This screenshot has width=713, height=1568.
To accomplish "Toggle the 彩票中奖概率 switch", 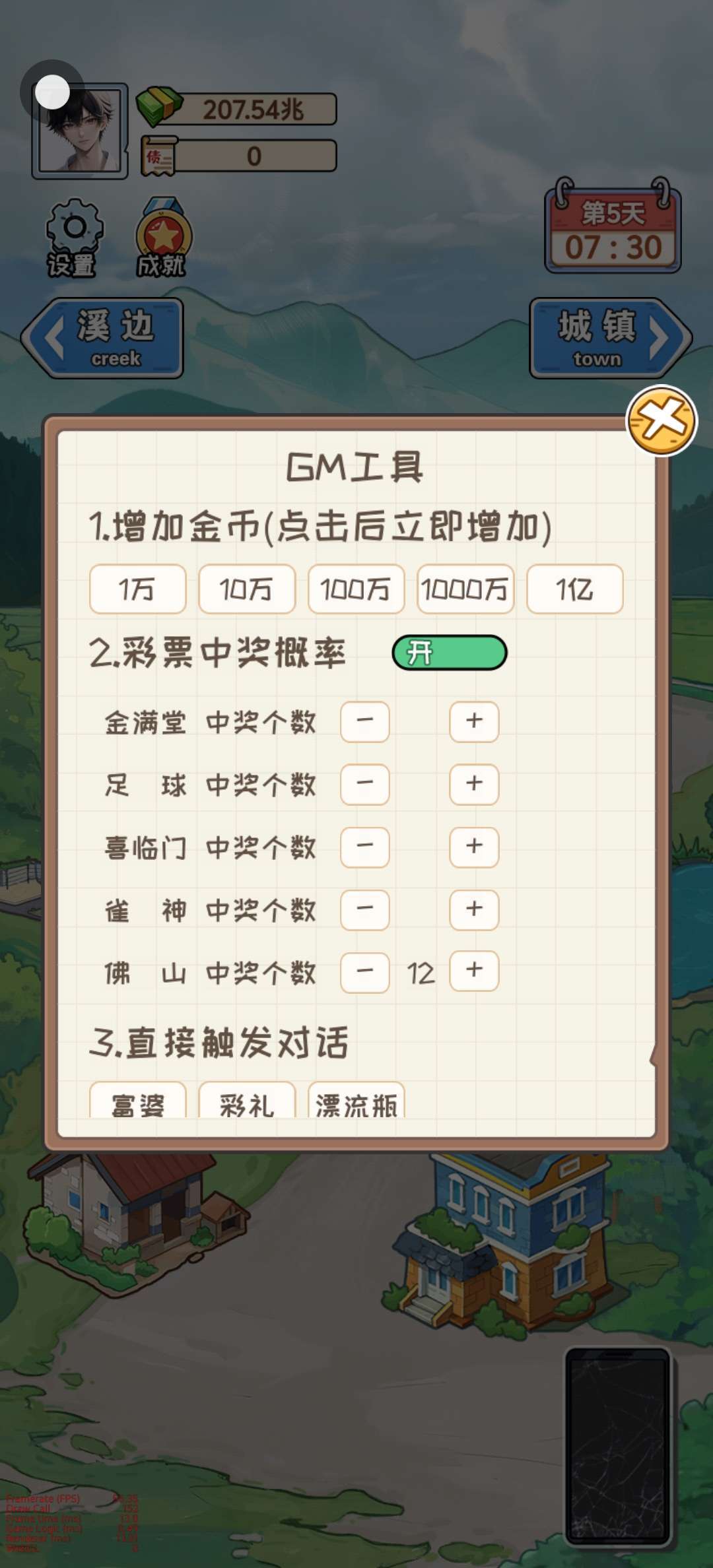I will (x=450, y=653).
